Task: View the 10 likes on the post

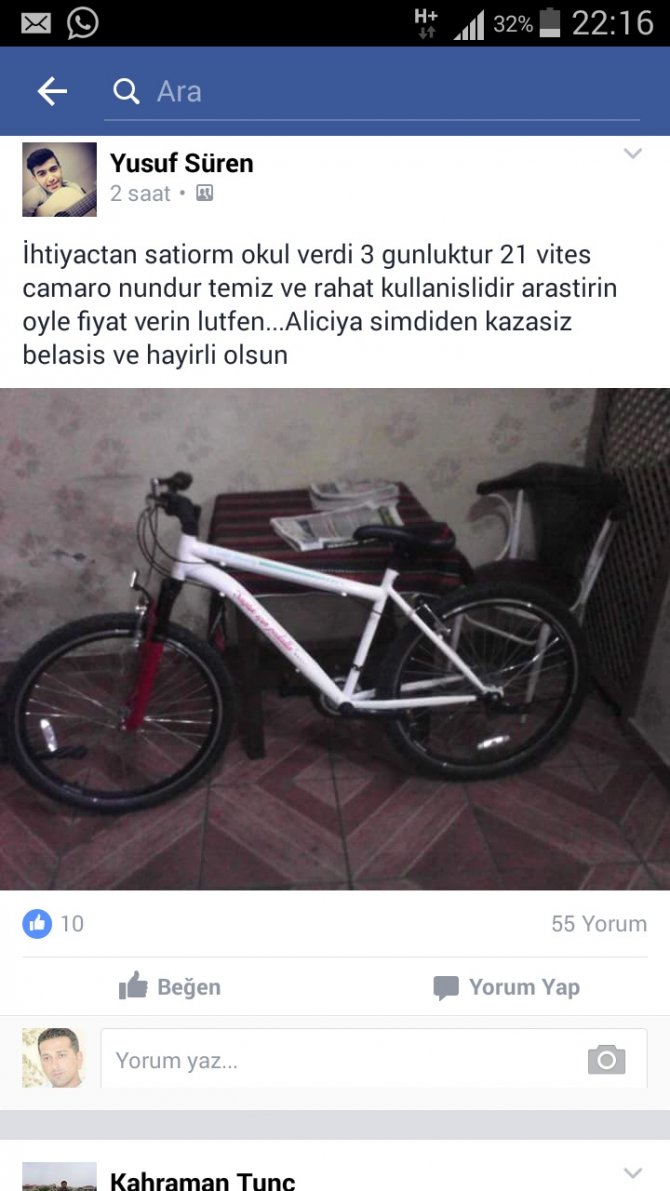Action: point(54,923)
